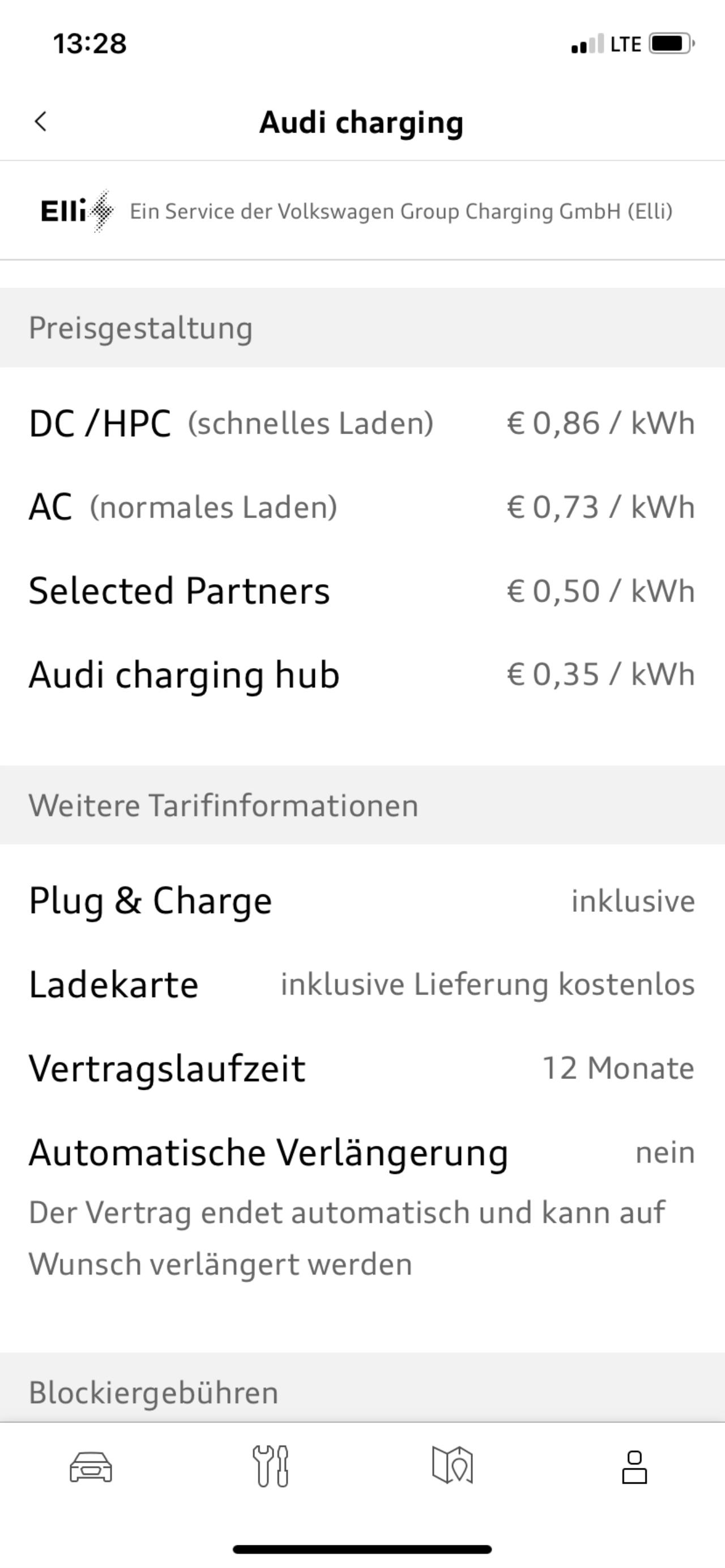
Task: Open the map navigation tab
Action: coord(453,1465)
